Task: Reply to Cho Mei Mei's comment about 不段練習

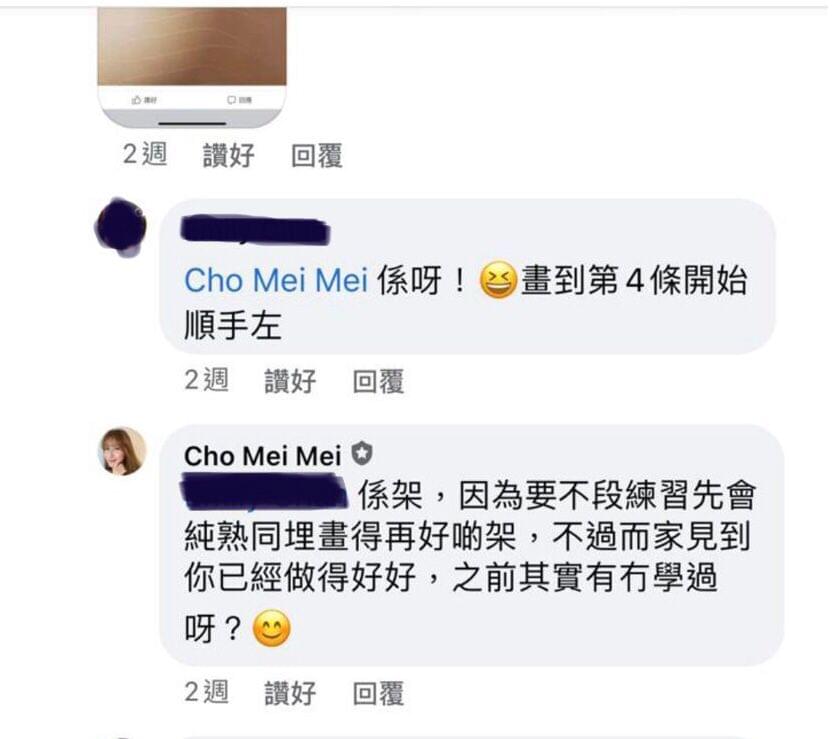Action: point(378,693)
